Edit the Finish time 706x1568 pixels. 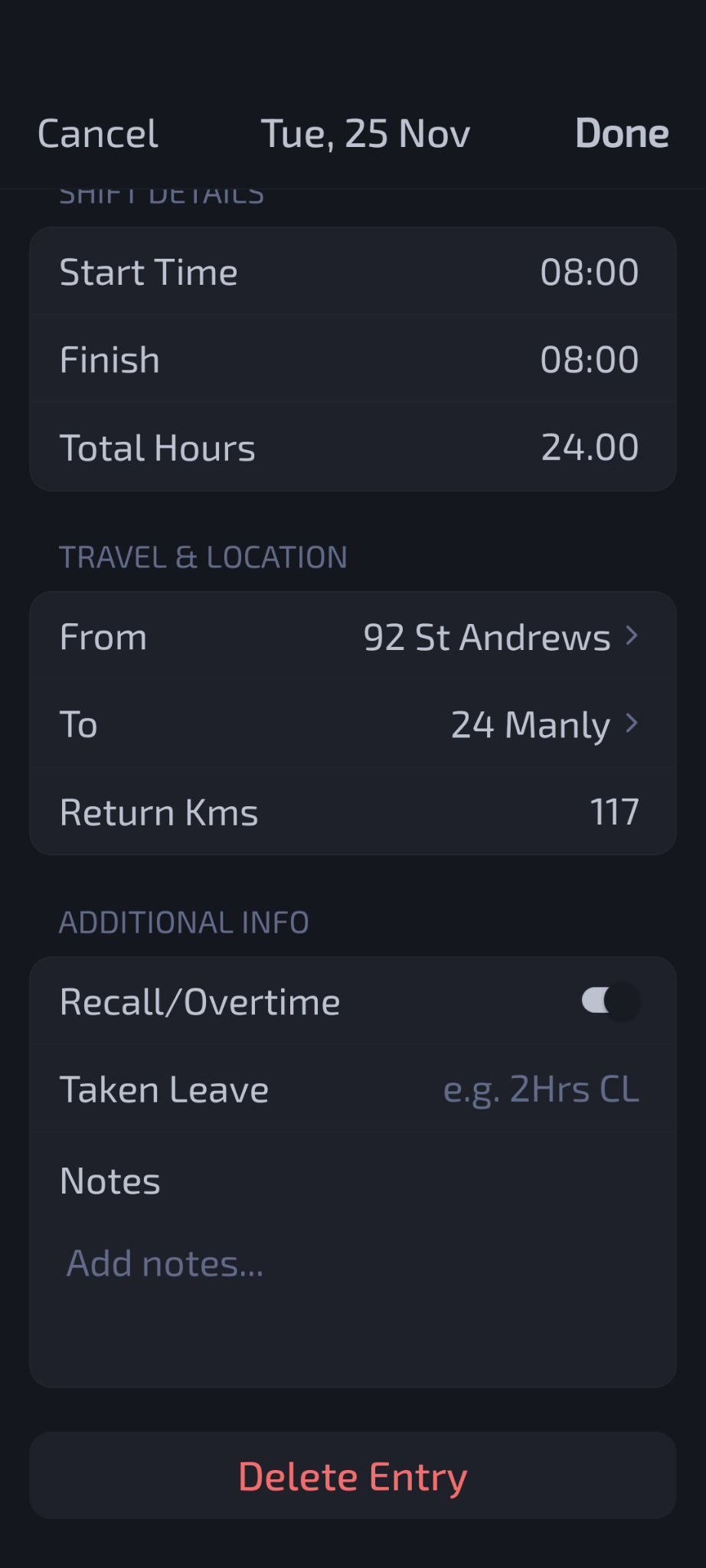click(589, 360)
